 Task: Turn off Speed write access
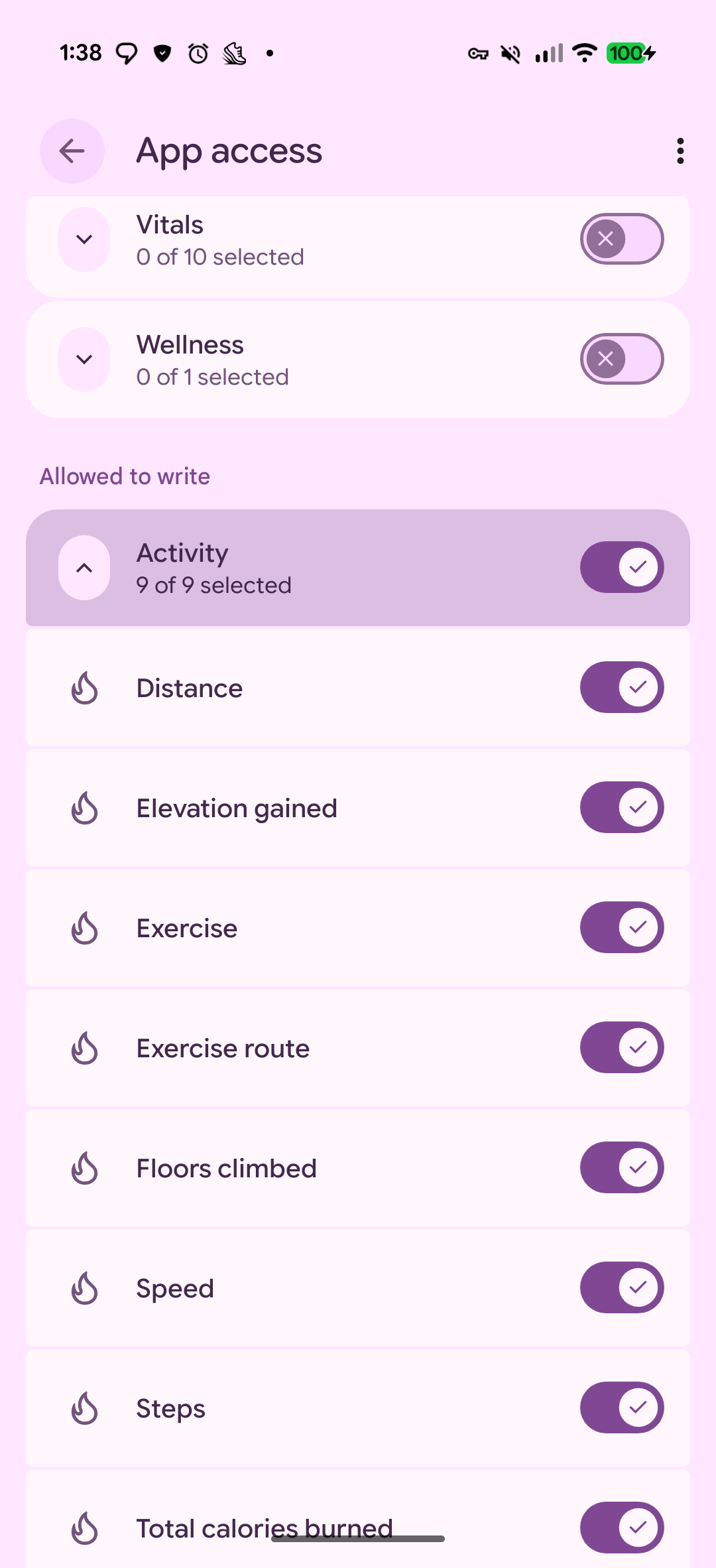coord(622,1287)
